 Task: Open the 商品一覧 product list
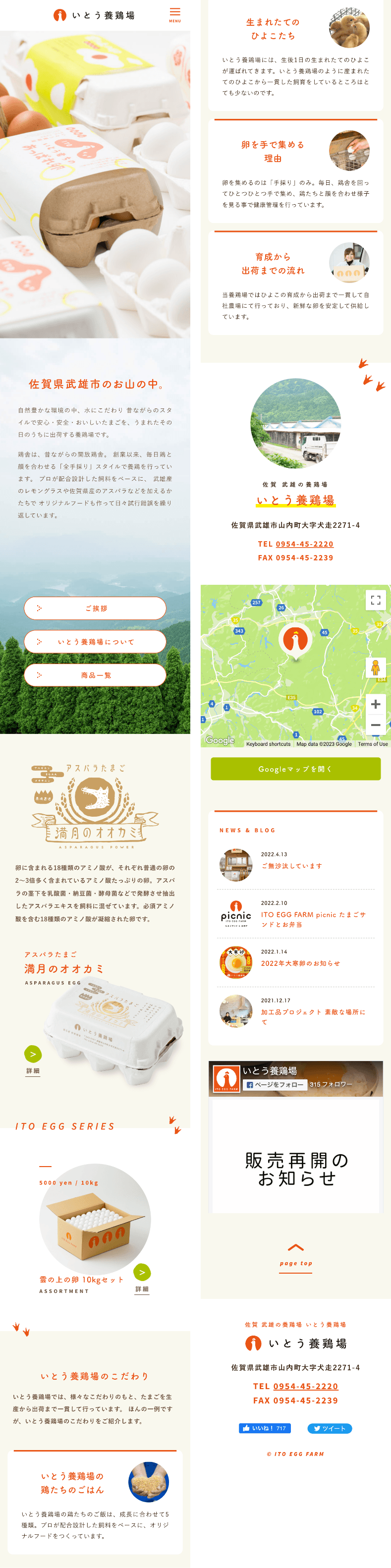point(95,675)
